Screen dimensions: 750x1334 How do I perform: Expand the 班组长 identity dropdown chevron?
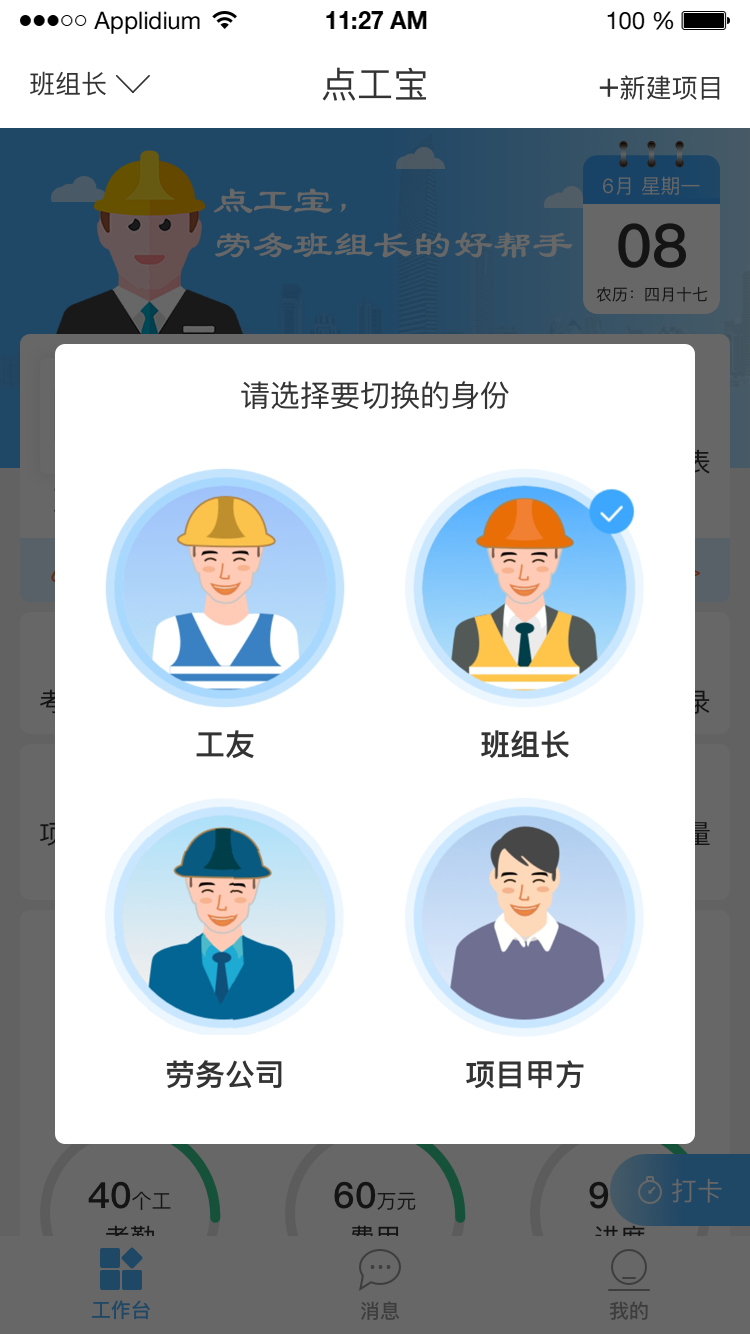[x=135, y=84]
